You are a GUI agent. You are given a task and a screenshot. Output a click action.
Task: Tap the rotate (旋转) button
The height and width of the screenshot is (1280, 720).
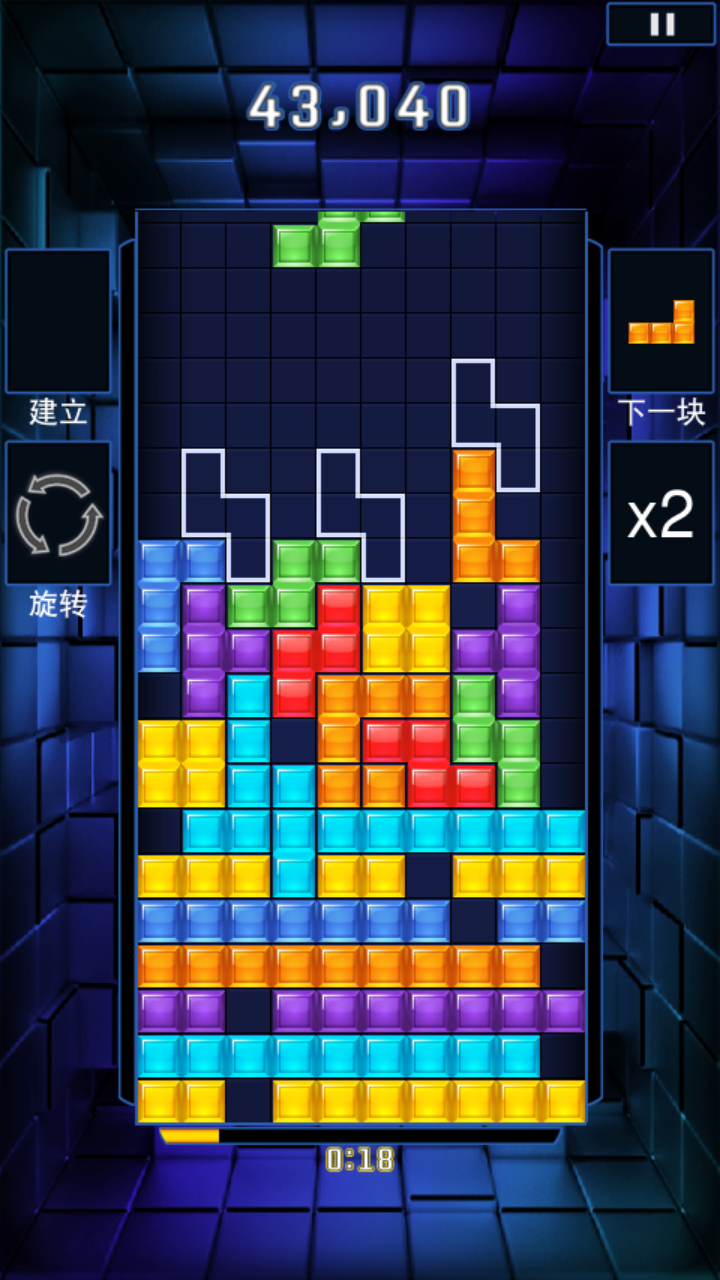pos(58,514)
